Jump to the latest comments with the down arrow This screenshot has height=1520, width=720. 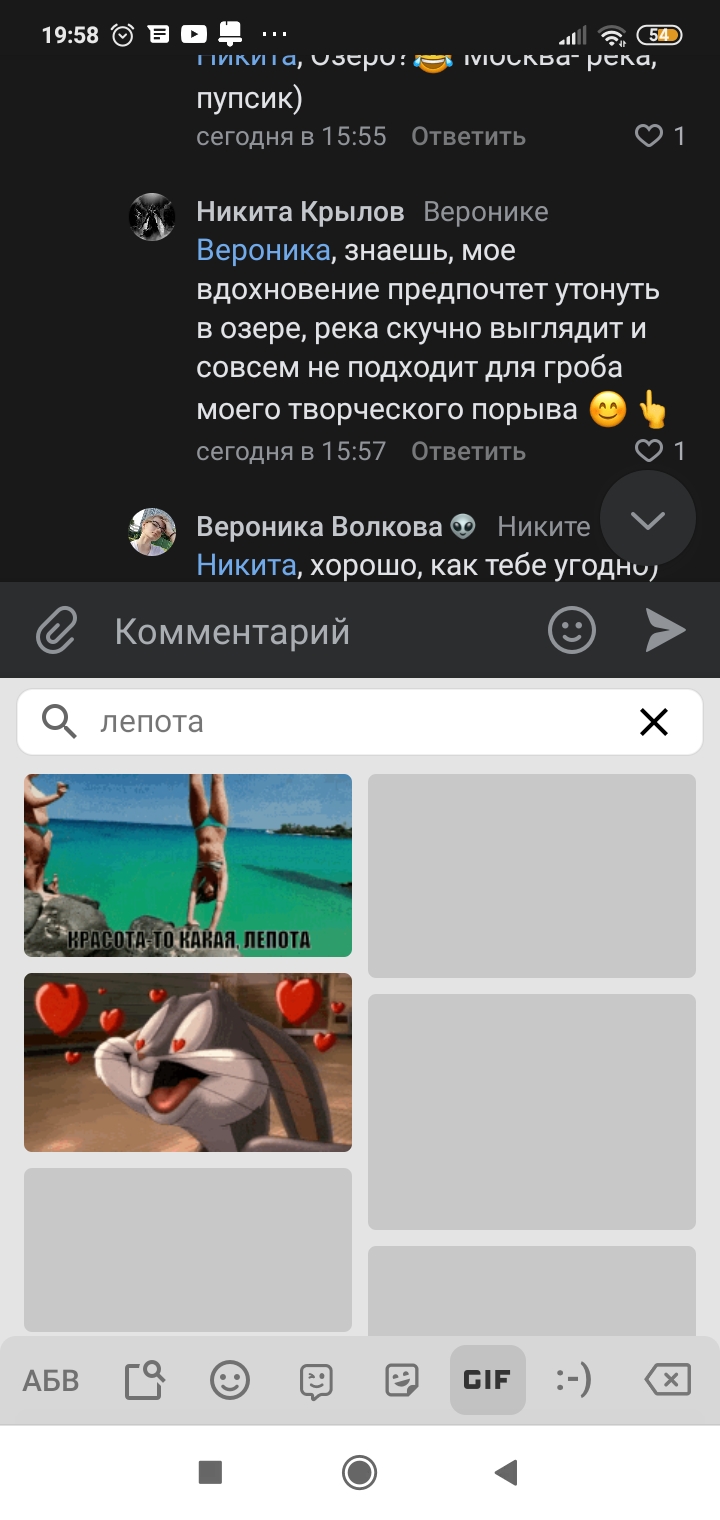(x=648, y=519)
